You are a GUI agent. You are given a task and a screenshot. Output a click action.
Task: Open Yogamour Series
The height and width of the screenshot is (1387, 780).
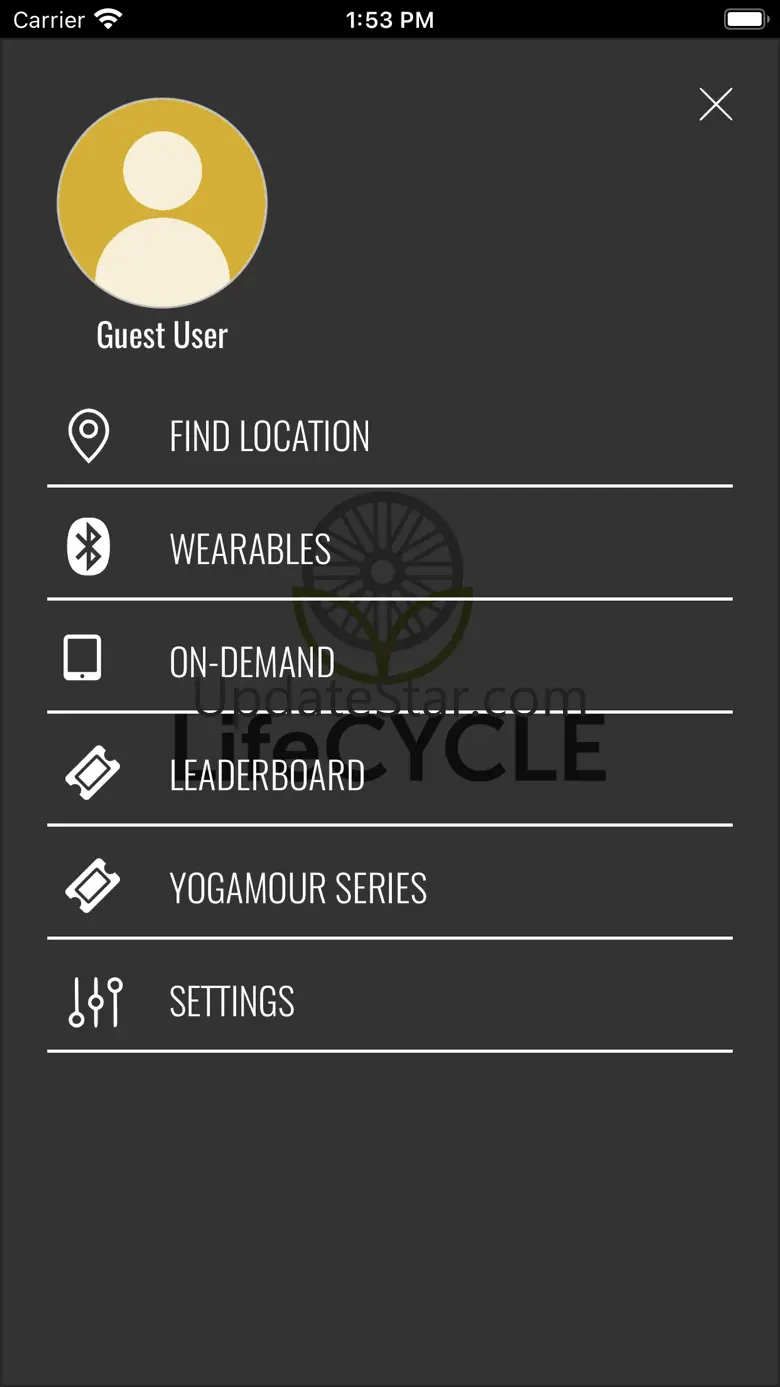click(390, 888)
